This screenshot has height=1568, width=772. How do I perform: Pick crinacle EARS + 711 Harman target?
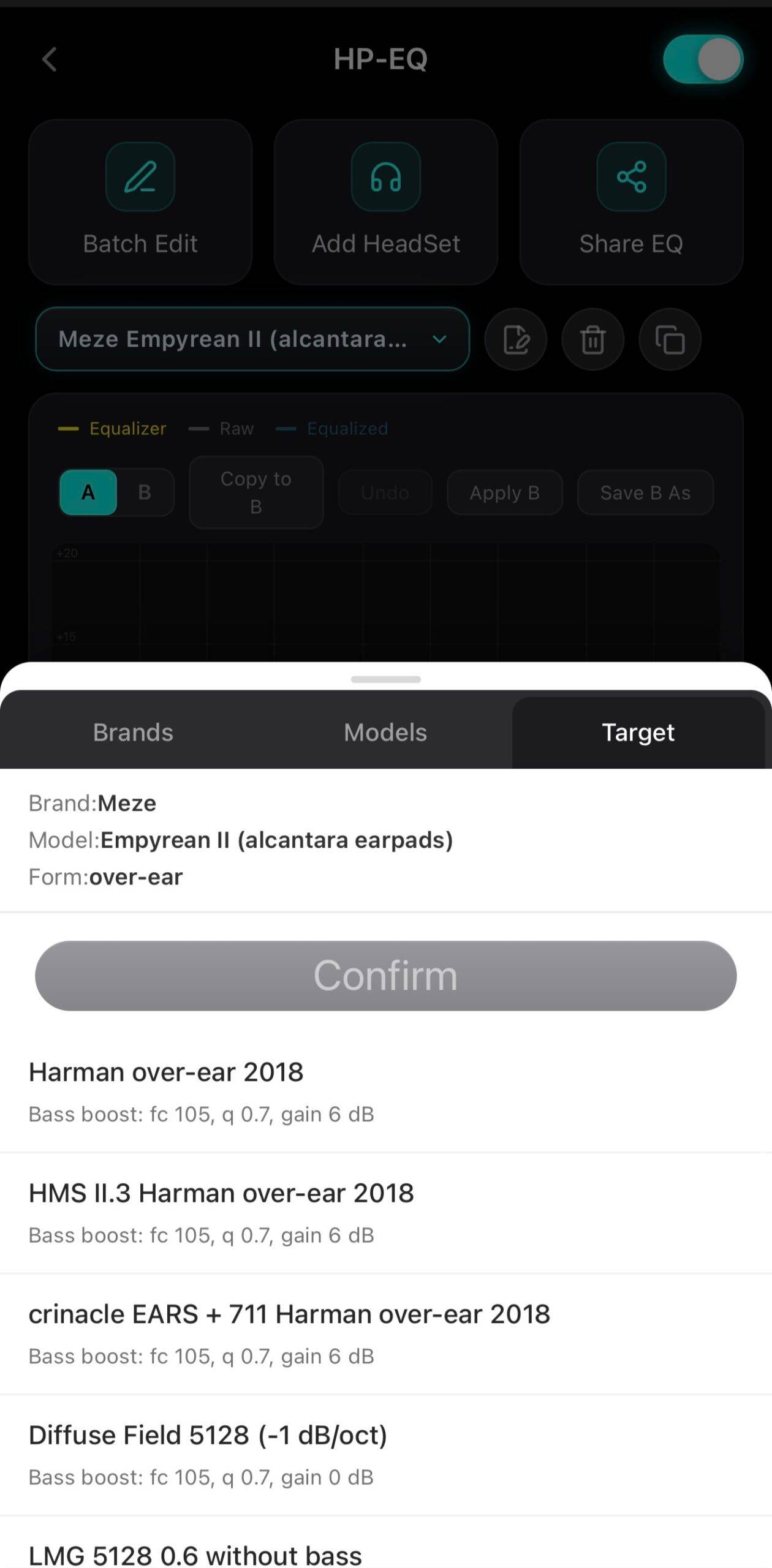pyautogui.click(x=386, y=1334)
